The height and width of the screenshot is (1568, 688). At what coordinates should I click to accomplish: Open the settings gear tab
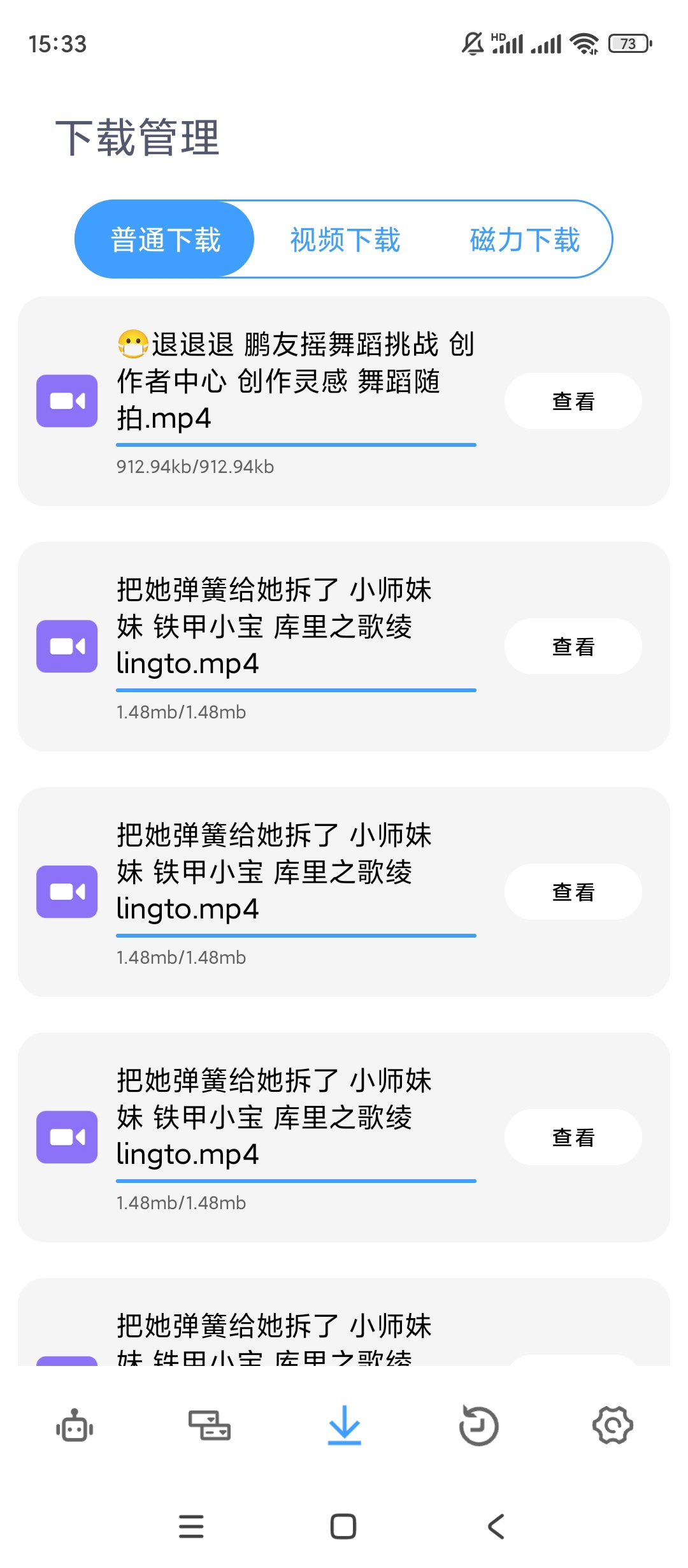pos(613,1425)
